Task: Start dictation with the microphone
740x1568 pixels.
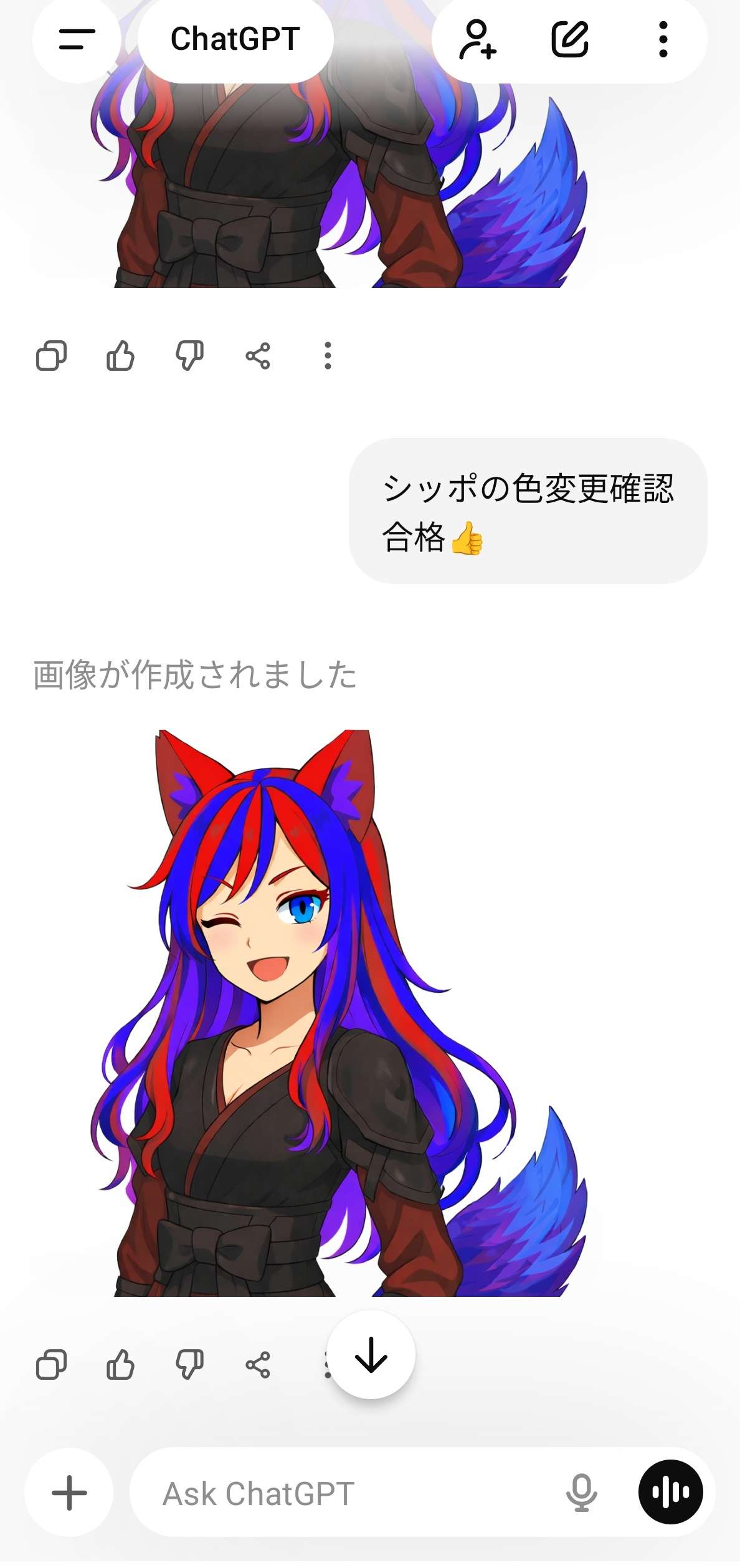Action: (x=582, y=1493)
